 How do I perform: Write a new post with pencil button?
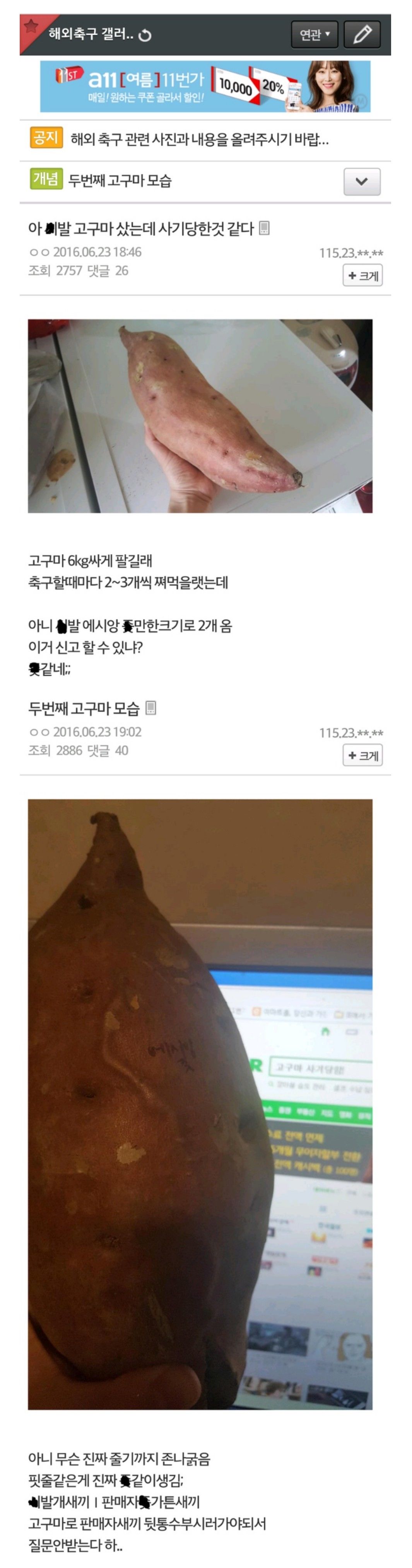(362, 35)
